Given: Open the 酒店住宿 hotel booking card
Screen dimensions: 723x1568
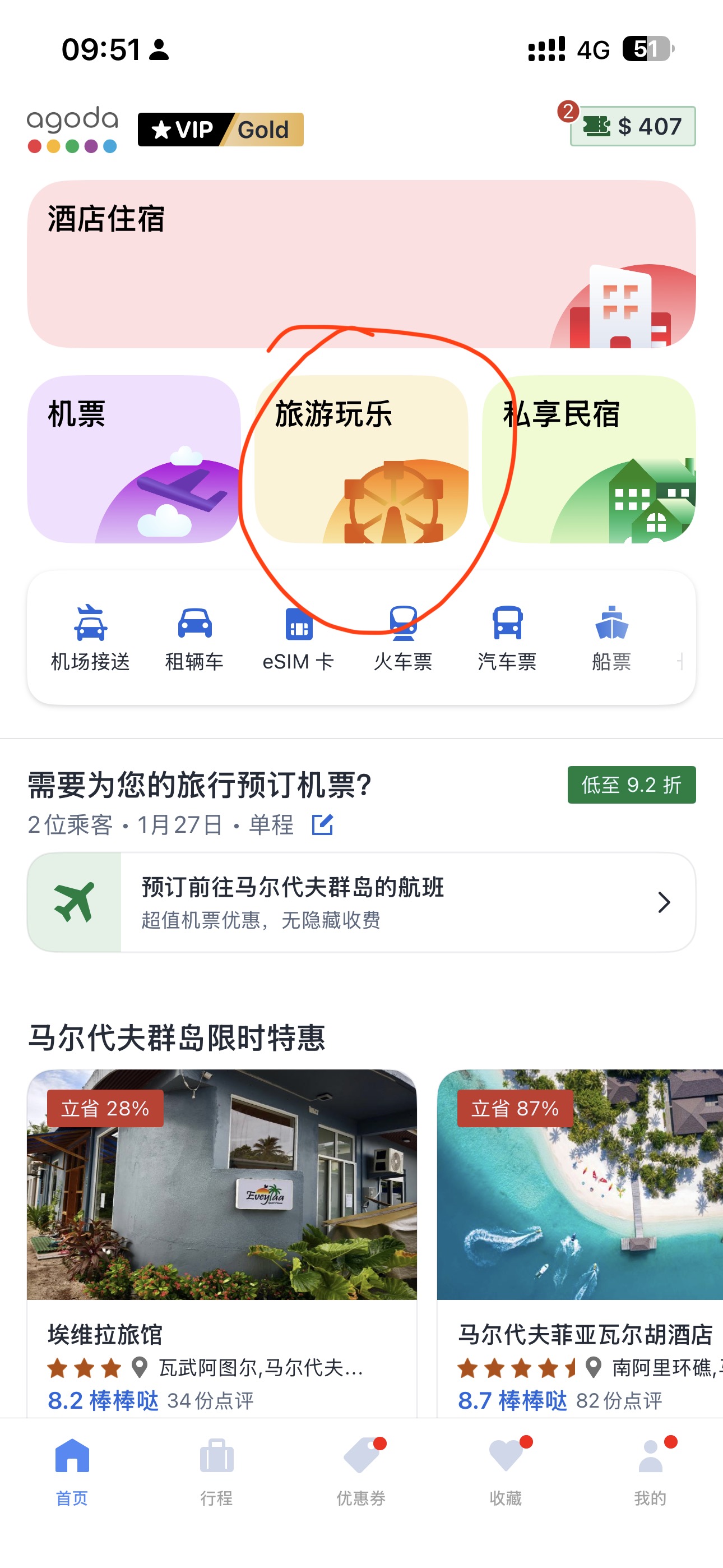Looking at the screenshot, I should (x=361, y=264).
